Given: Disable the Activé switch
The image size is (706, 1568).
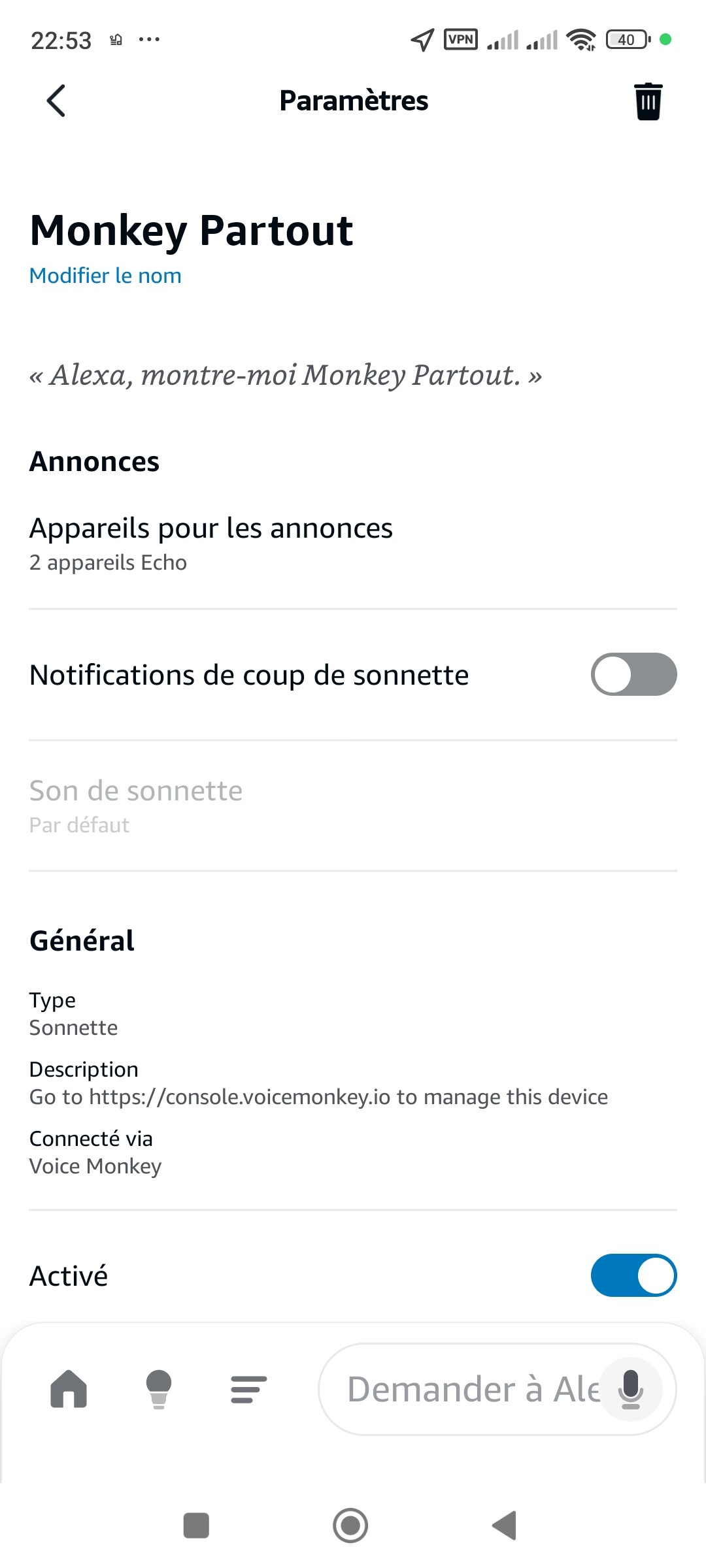Looking at the screenshot, I should 633,1275.
